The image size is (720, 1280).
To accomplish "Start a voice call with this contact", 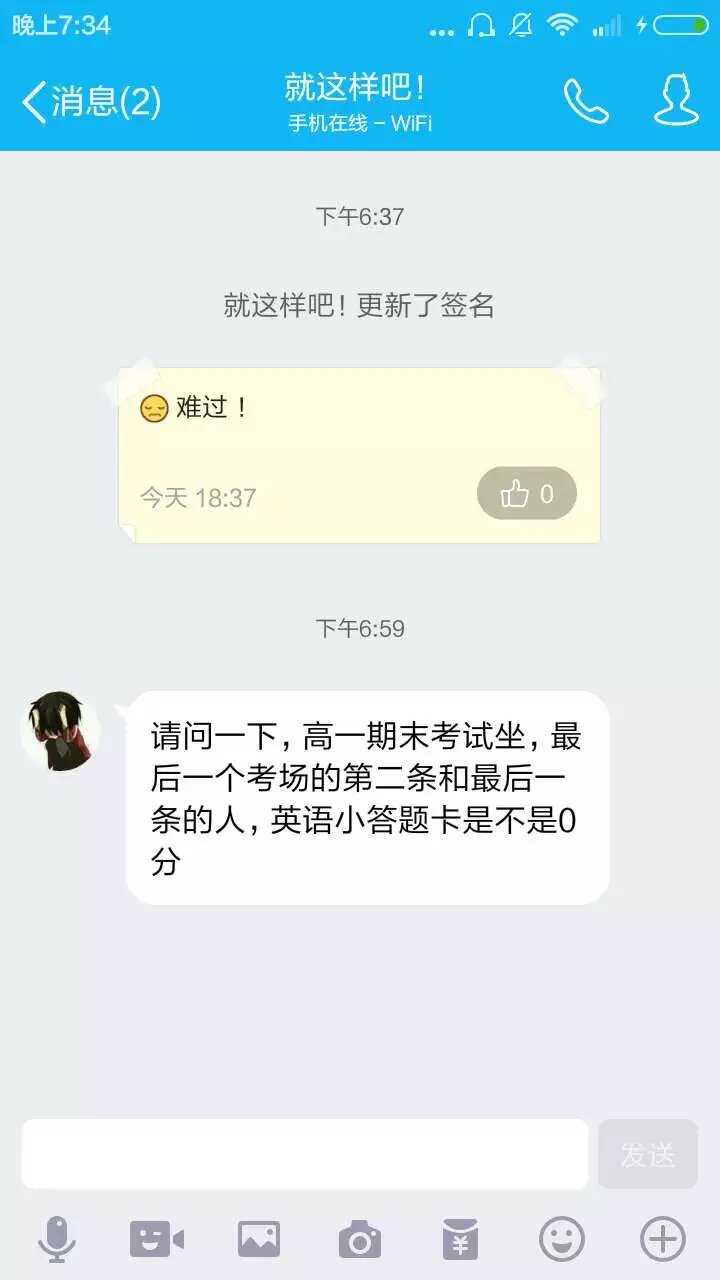I will [x=586, y=101].
